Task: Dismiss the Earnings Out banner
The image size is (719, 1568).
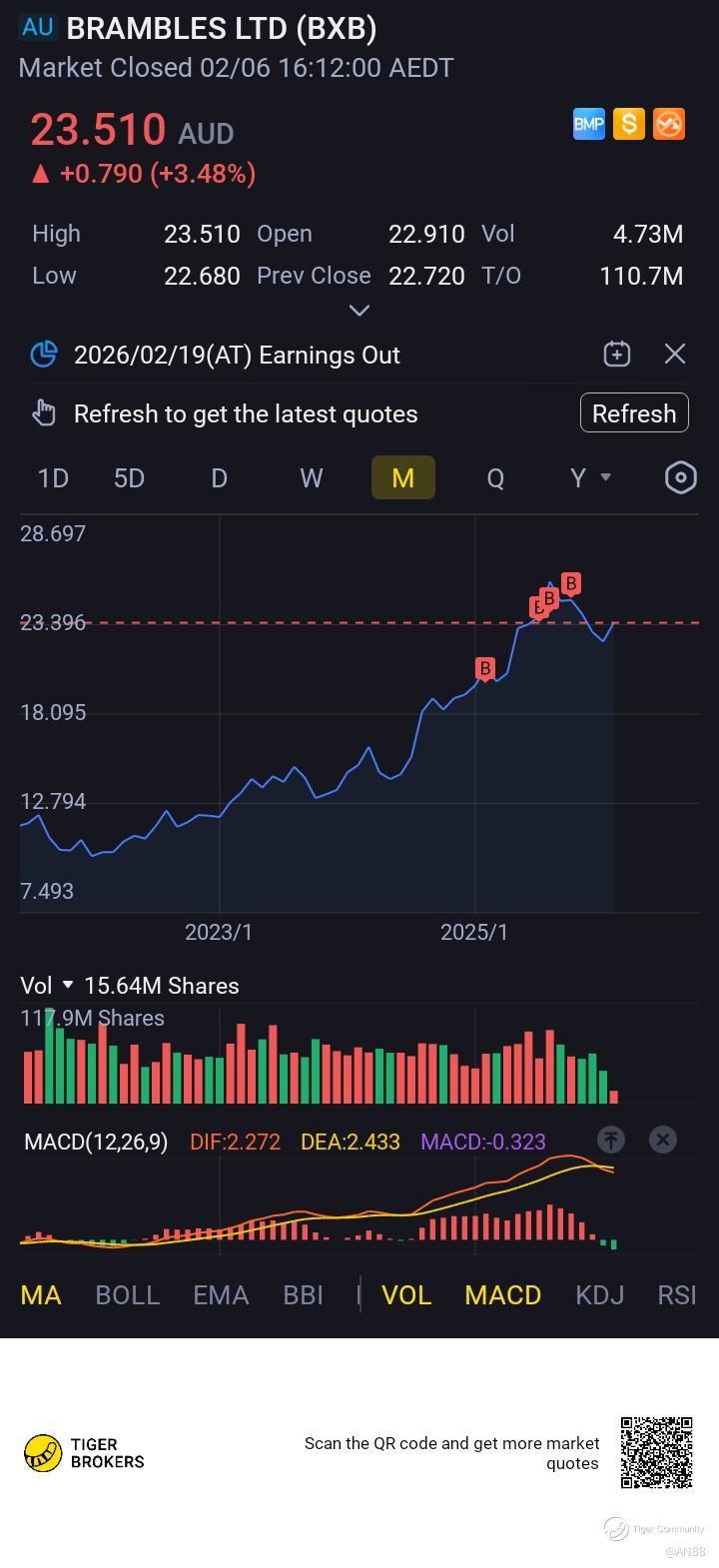Action: point(675,354)
